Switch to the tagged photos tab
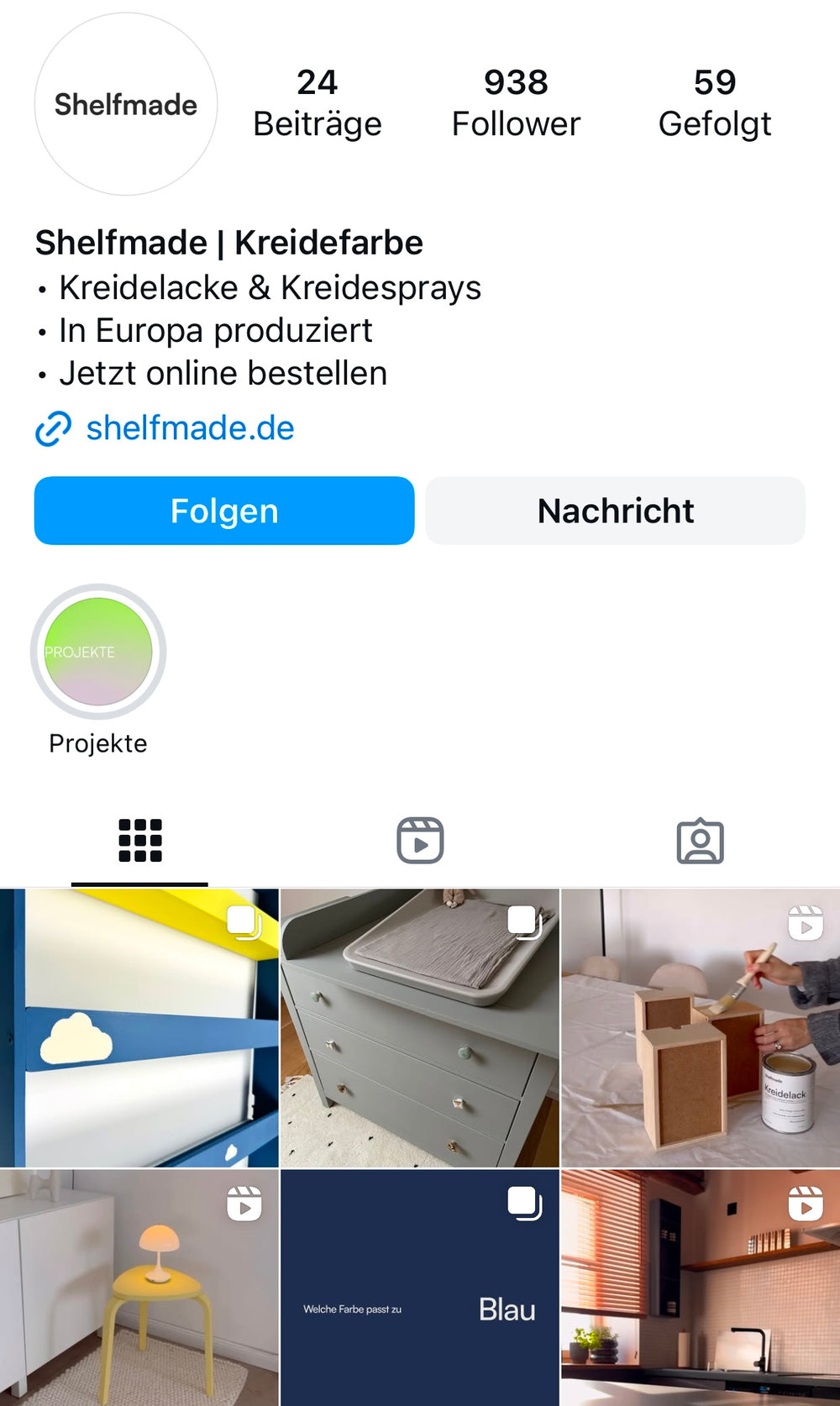840x1406 pixels. [700, 841]
